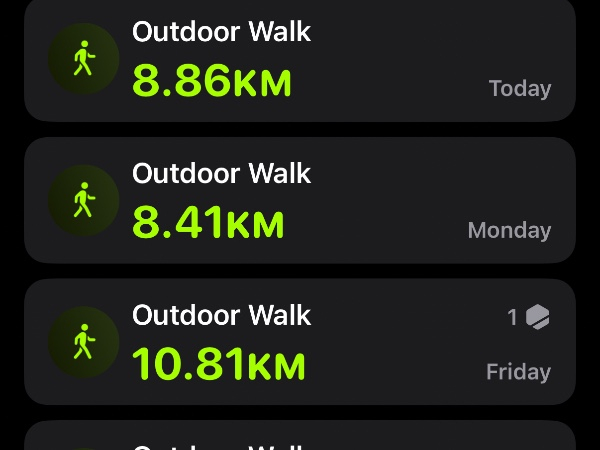Open today's 8.86KM Outdoor Walk
This screenshot has height=450, width=600.
[300, 60]
